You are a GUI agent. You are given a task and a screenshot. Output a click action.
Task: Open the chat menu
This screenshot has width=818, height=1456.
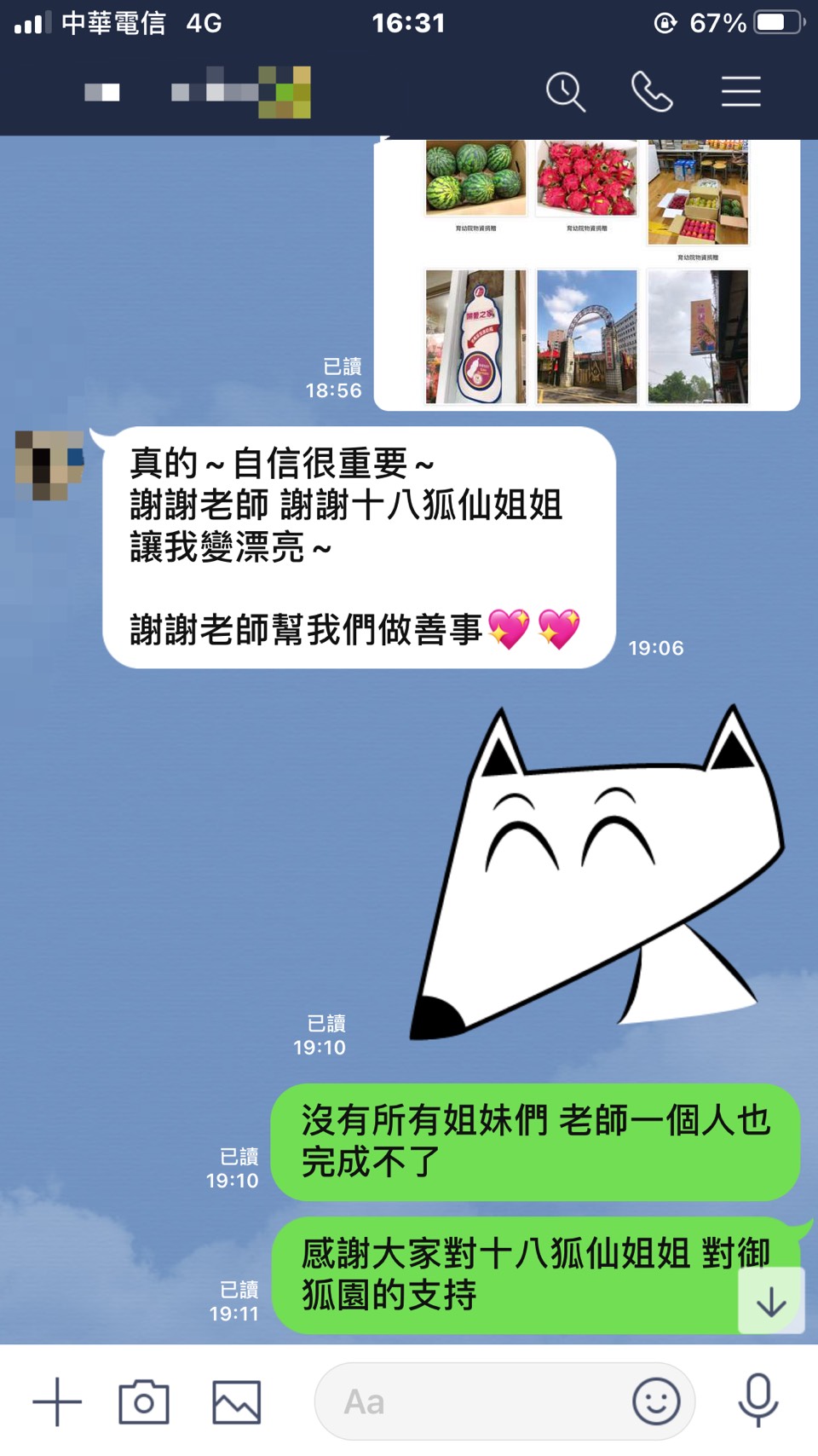point(740,92)
